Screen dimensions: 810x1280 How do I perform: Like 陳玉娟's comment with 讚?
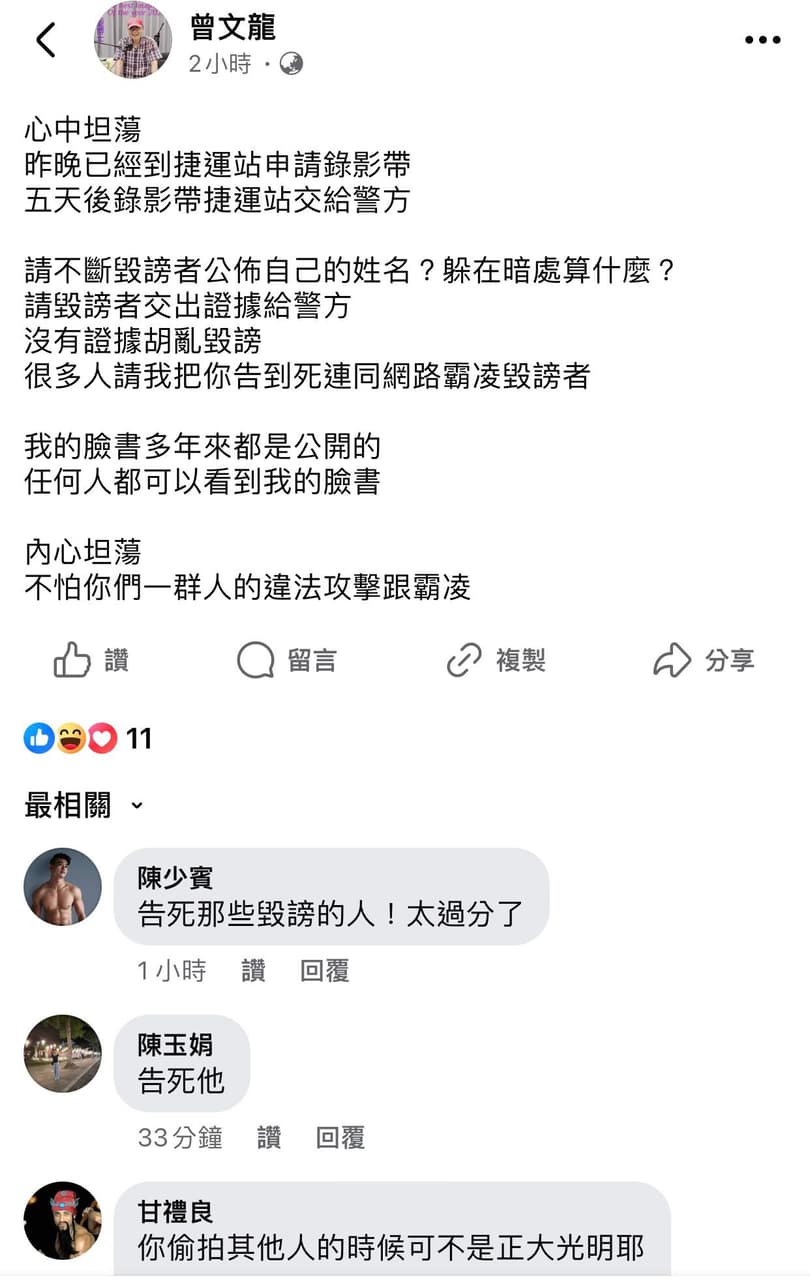point(269,1138)
